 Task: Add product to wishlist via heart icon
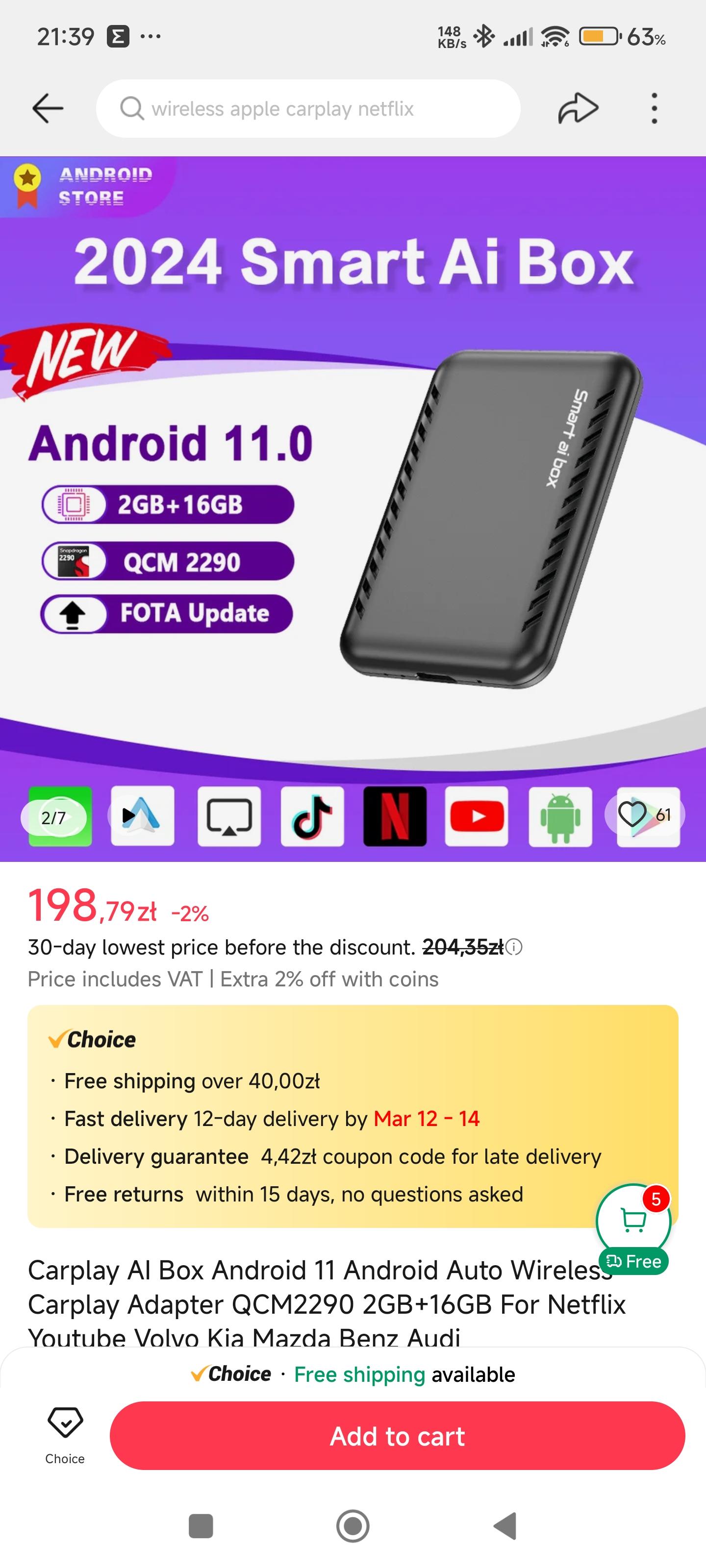[632, 814]
